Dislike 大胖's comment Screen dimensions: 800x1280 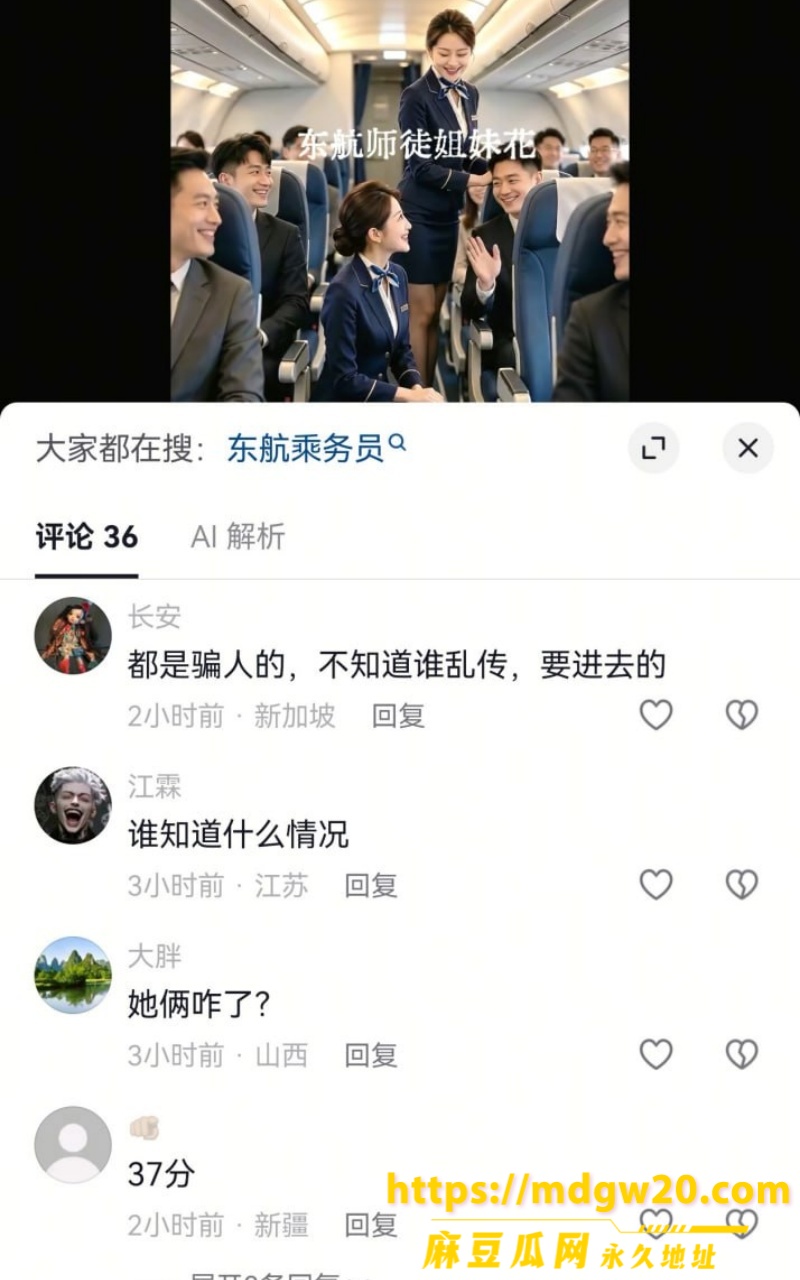point(742,1055)
